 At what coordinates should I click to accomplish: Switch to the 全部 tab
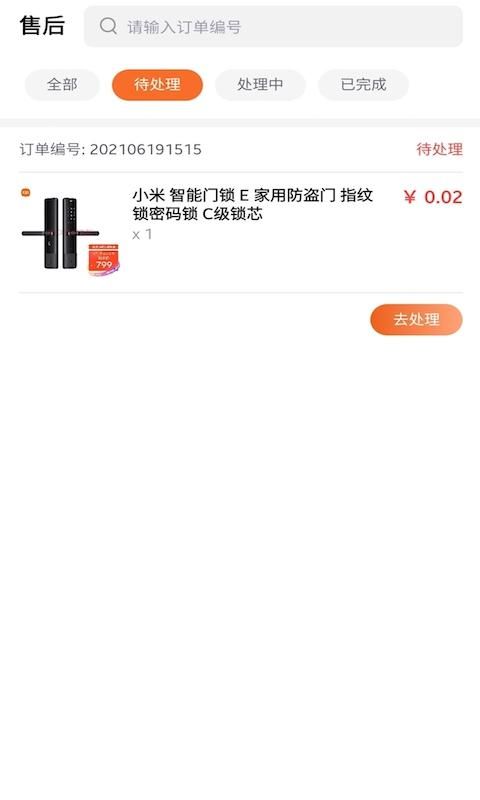tap(62, 85)
